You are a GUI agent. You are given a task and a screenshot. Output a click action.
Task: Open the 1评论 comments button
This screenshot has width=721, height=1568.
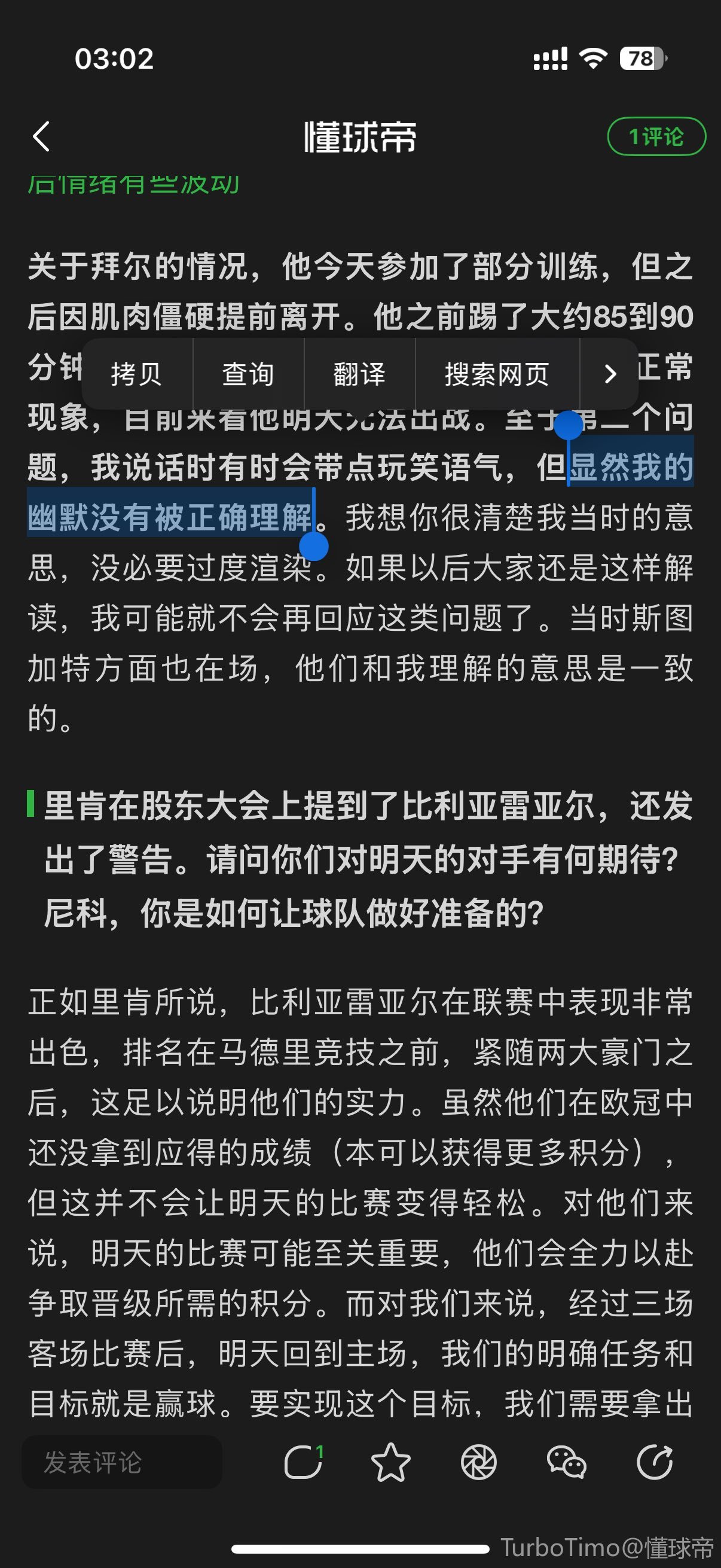656,136
